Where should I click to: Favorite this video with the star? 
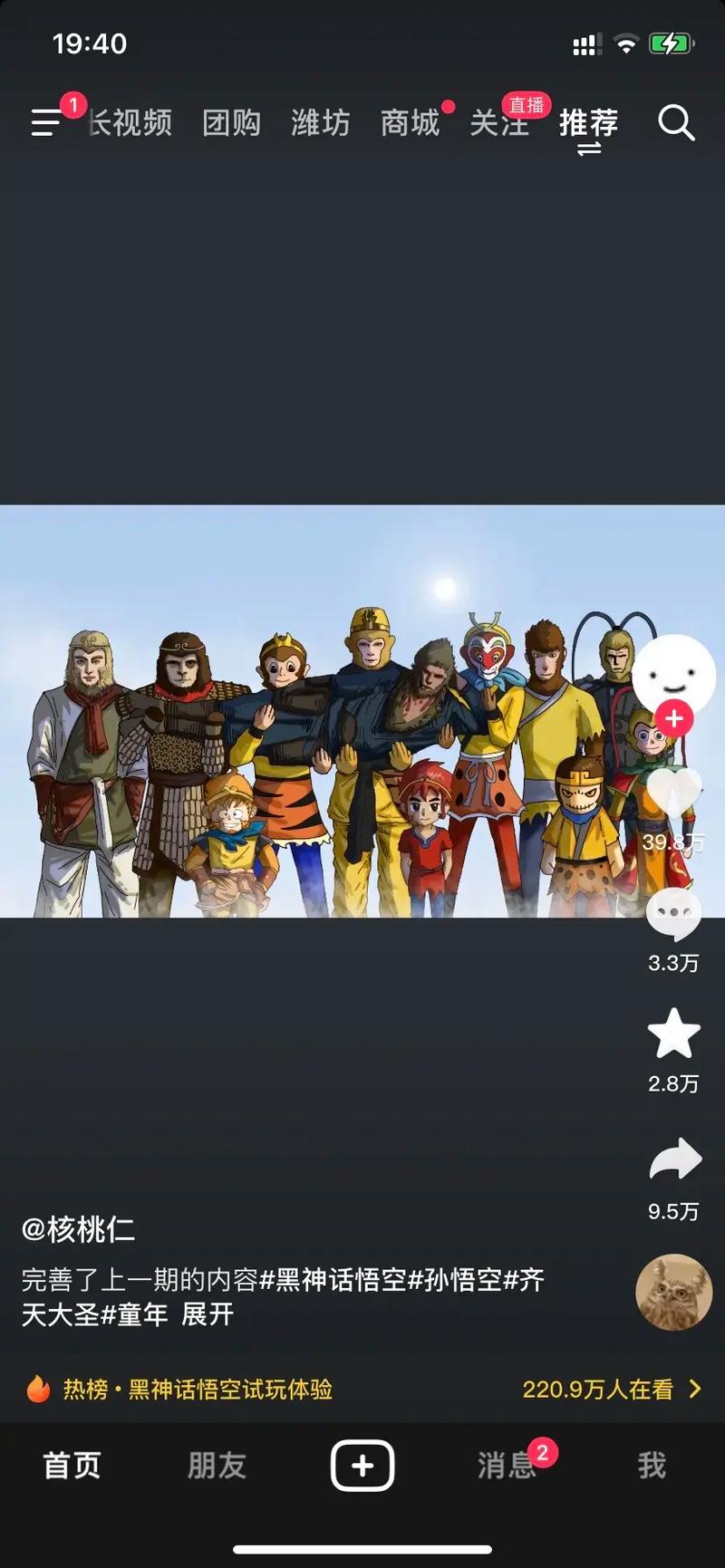pyautogui.click(x=673, y=1034)
